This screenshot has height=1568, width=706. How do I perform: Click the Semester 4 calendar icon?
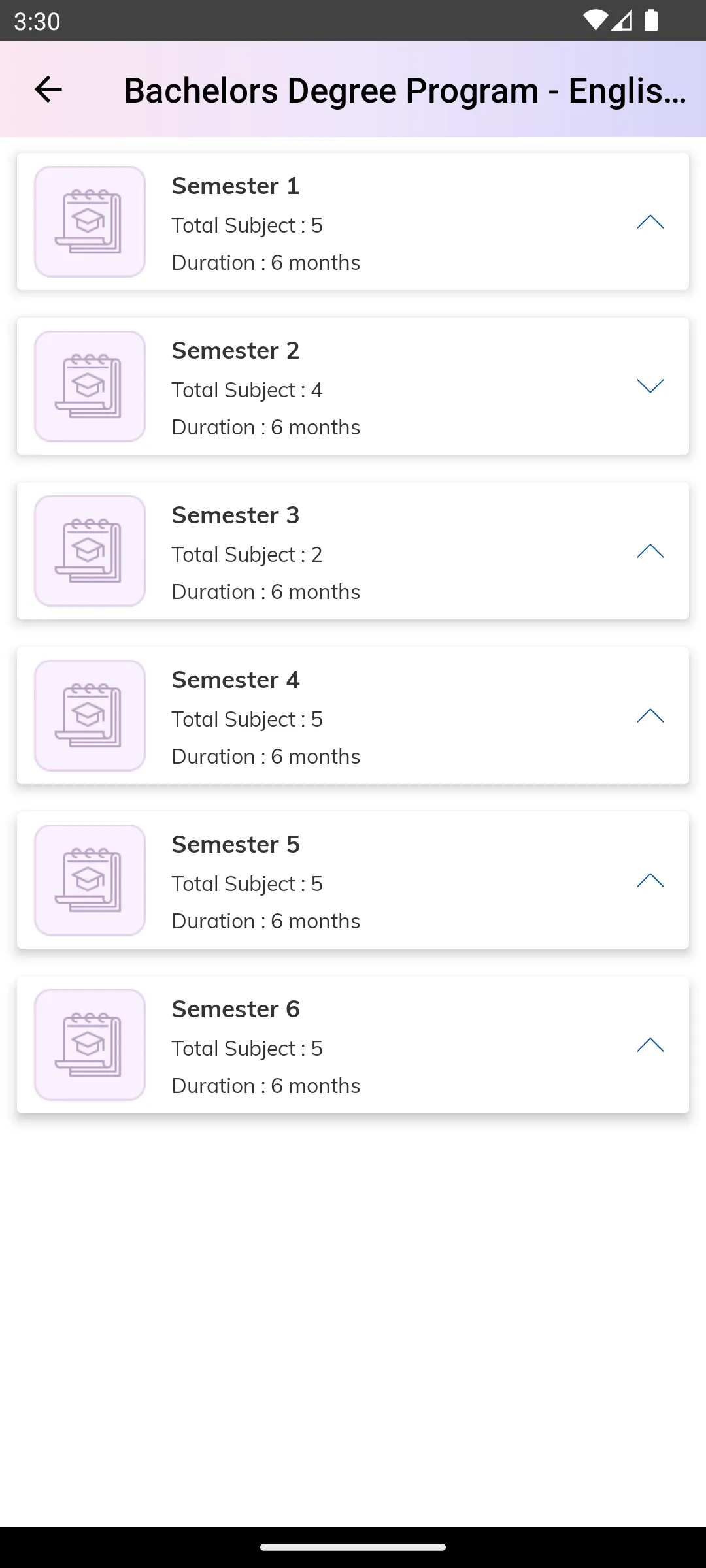90,715
